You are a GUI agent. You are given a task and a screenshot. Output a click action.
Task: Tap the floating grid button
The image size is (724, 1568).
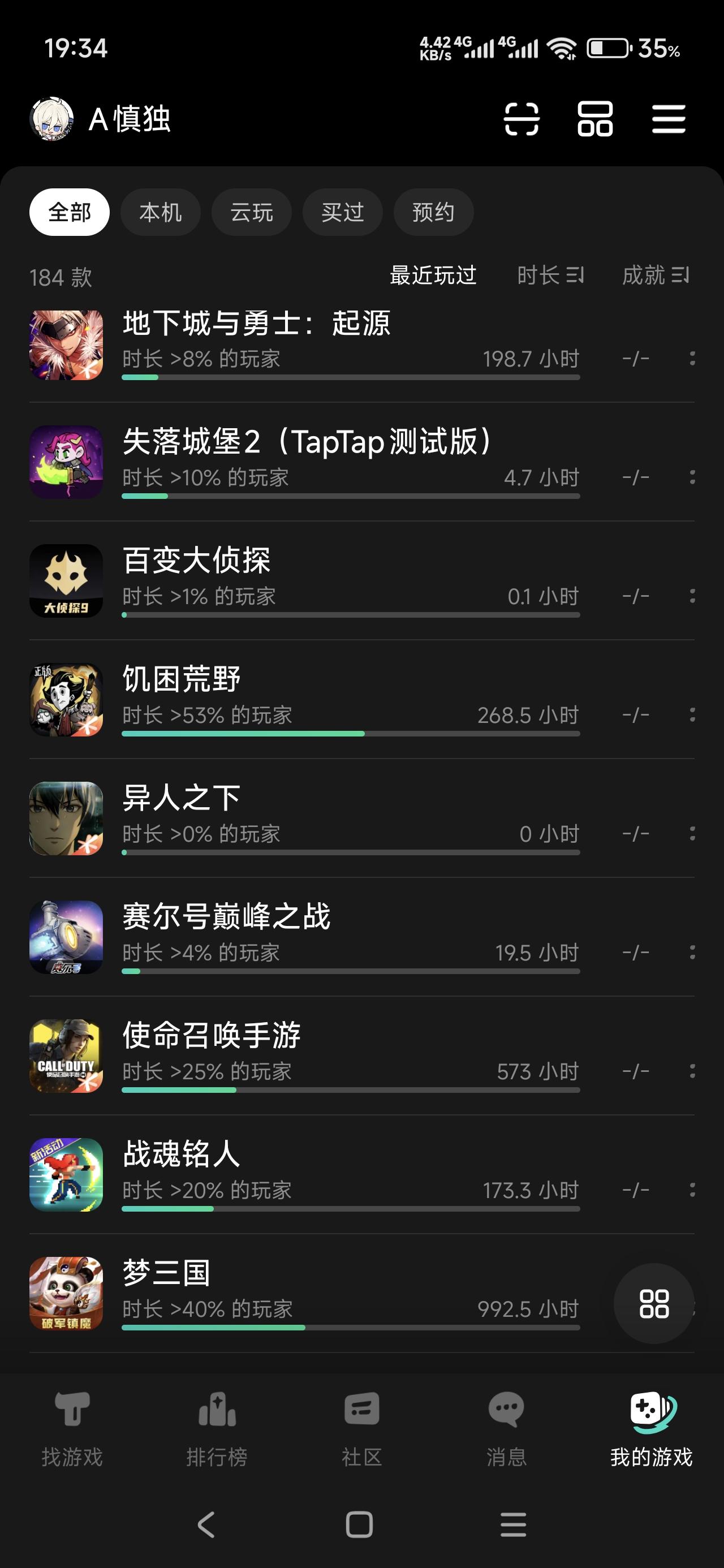point(654,1303)
